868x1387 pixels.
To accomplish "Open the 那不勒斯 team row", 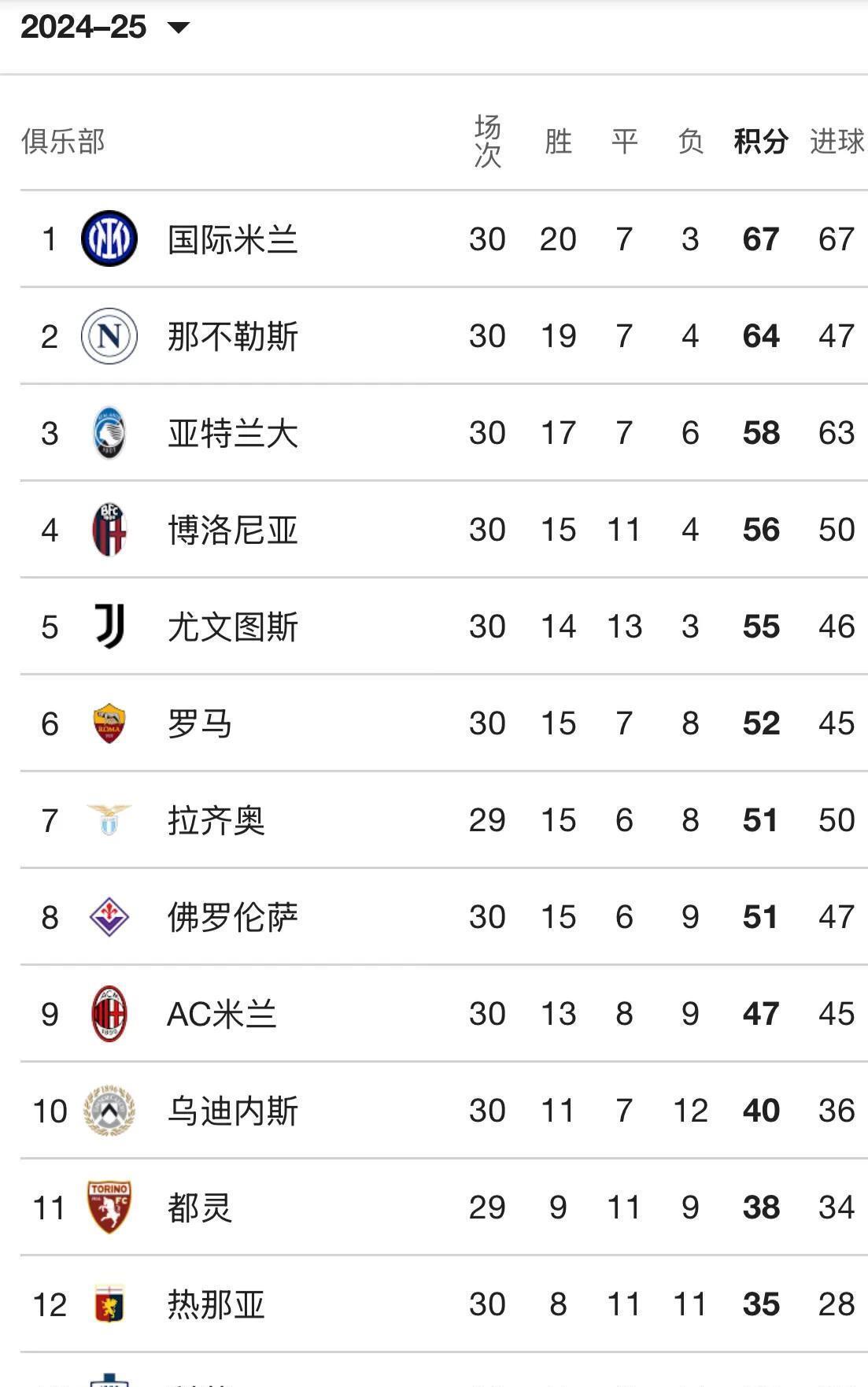I will [232, 337].
